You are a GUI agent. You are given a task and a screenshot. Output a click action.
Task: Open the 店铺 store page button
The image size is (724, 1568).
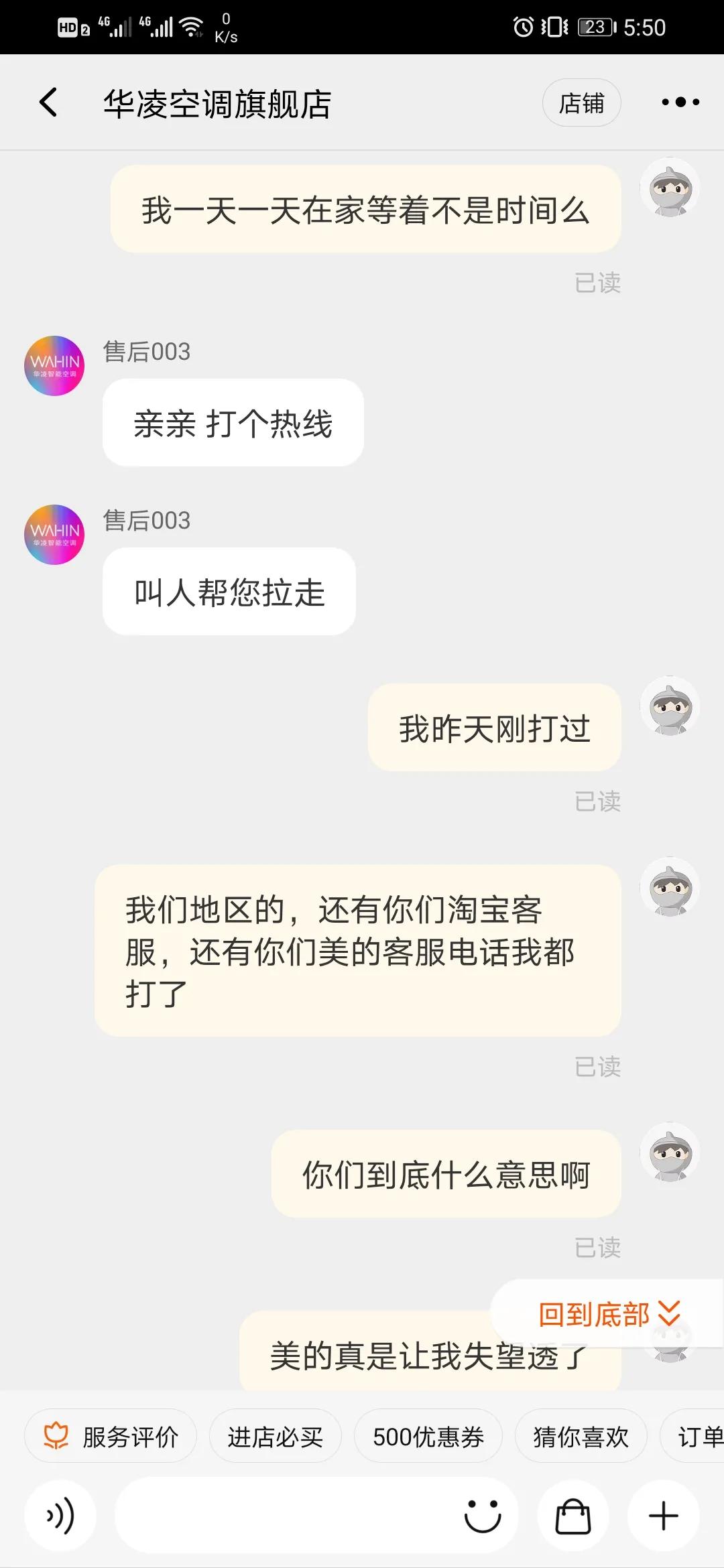coord(581,102)
